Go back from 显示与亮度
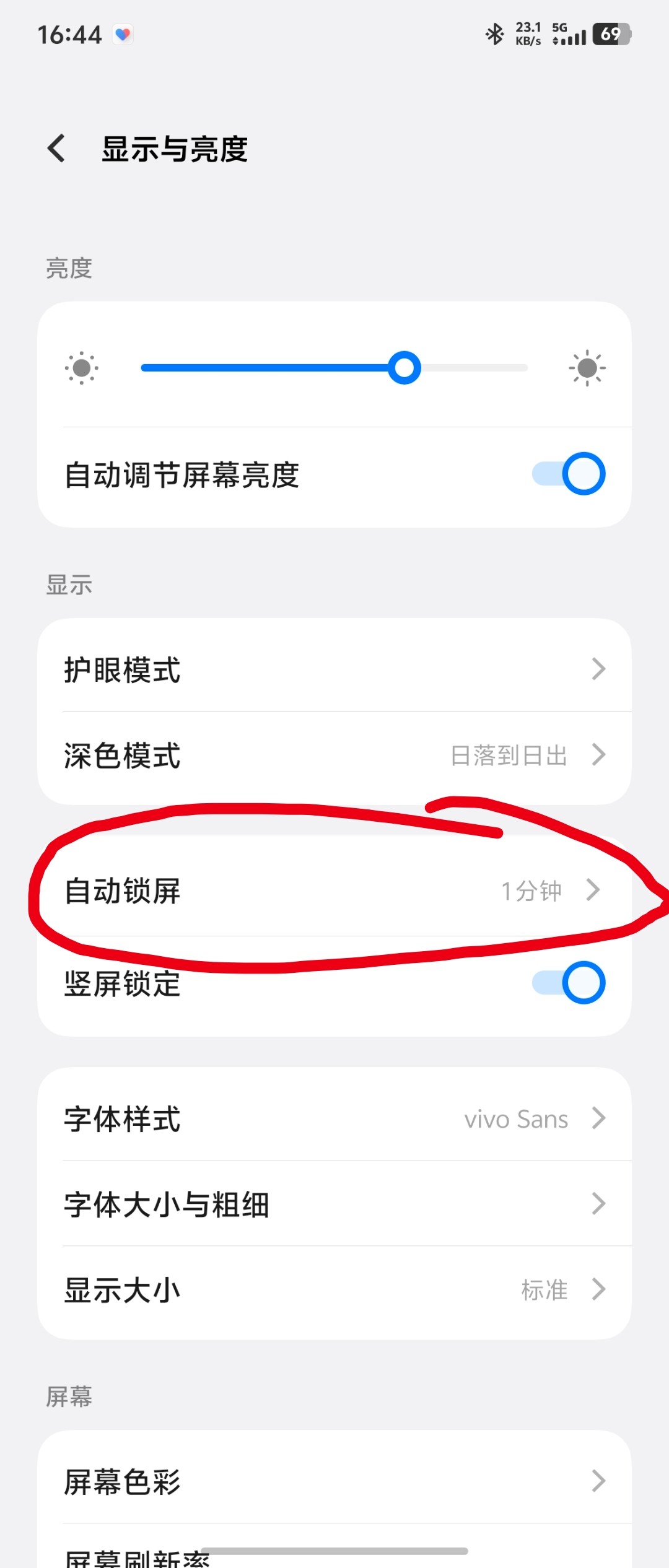The width and height of the screenshot is (669, 1568). tap(56, 149)
